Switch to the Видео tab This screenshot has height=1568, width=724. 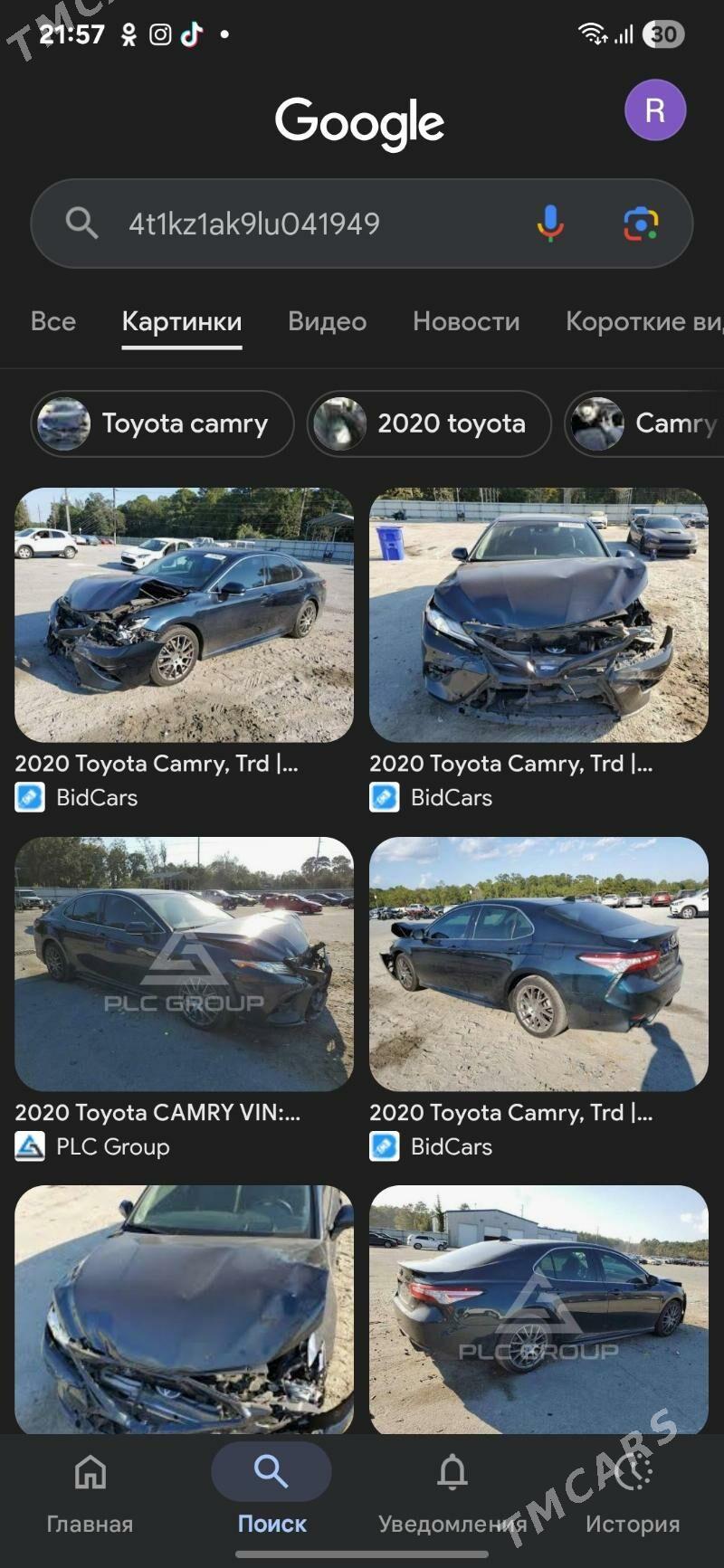click(x=327, y=321)
